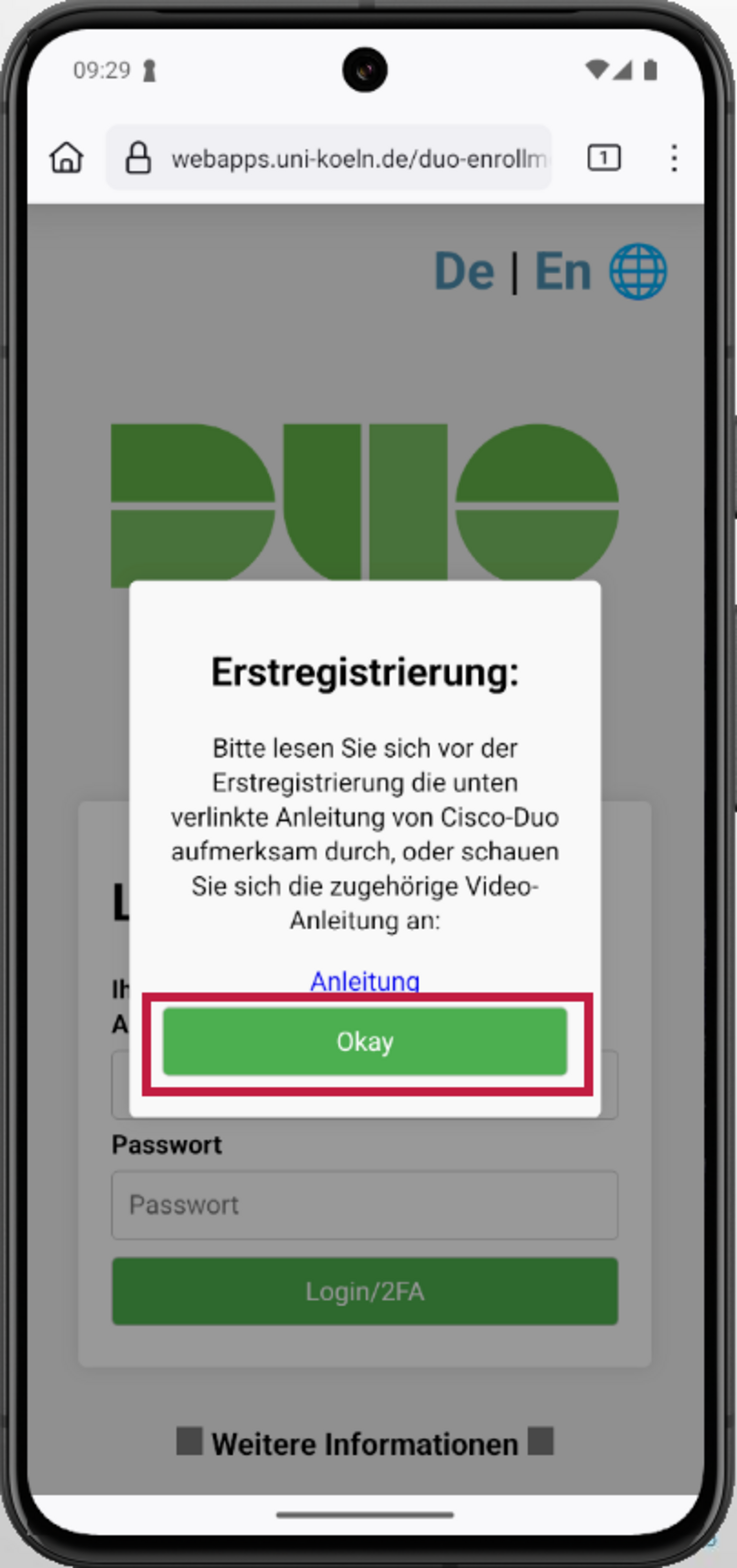
Task: Focus the Passwort field
Action: [x=364, y=1204]
